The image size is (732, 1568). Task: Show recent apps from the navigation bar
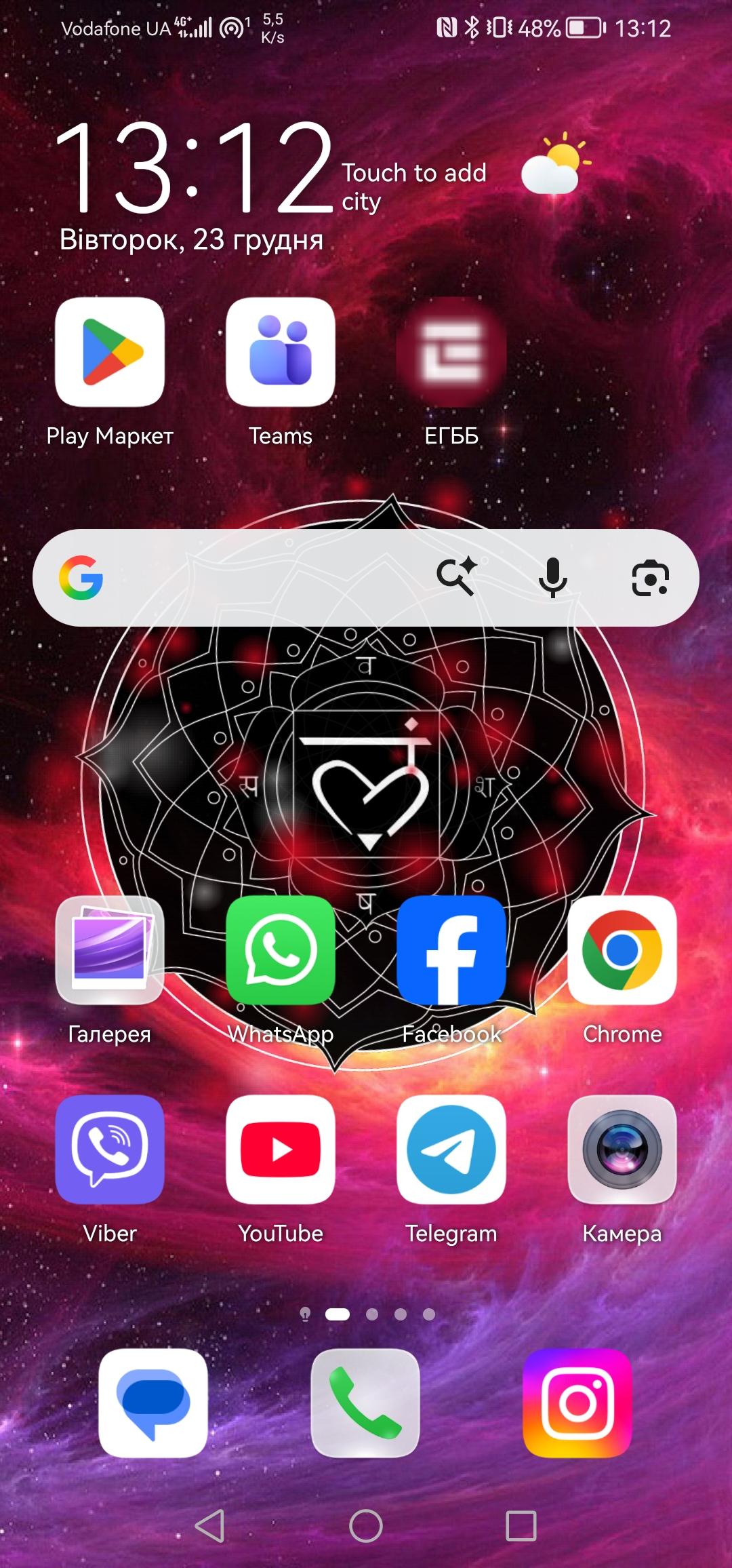point(521,1526)
